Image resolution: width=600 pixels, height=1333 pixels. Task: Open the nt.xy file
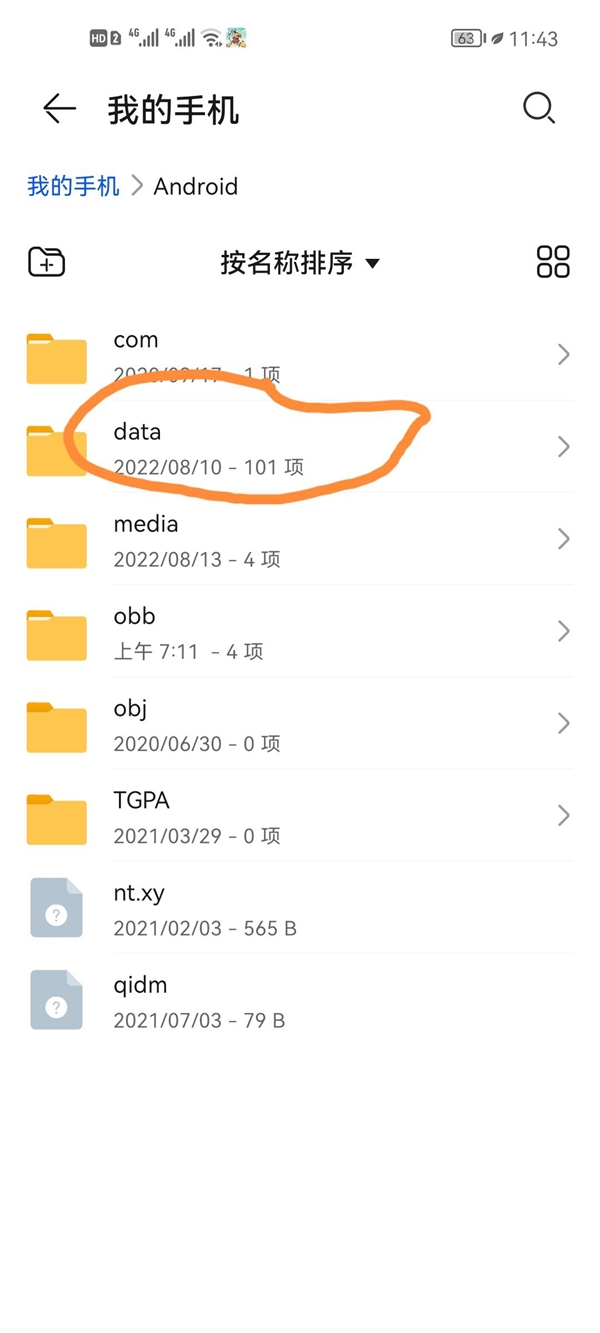point(300,908)
